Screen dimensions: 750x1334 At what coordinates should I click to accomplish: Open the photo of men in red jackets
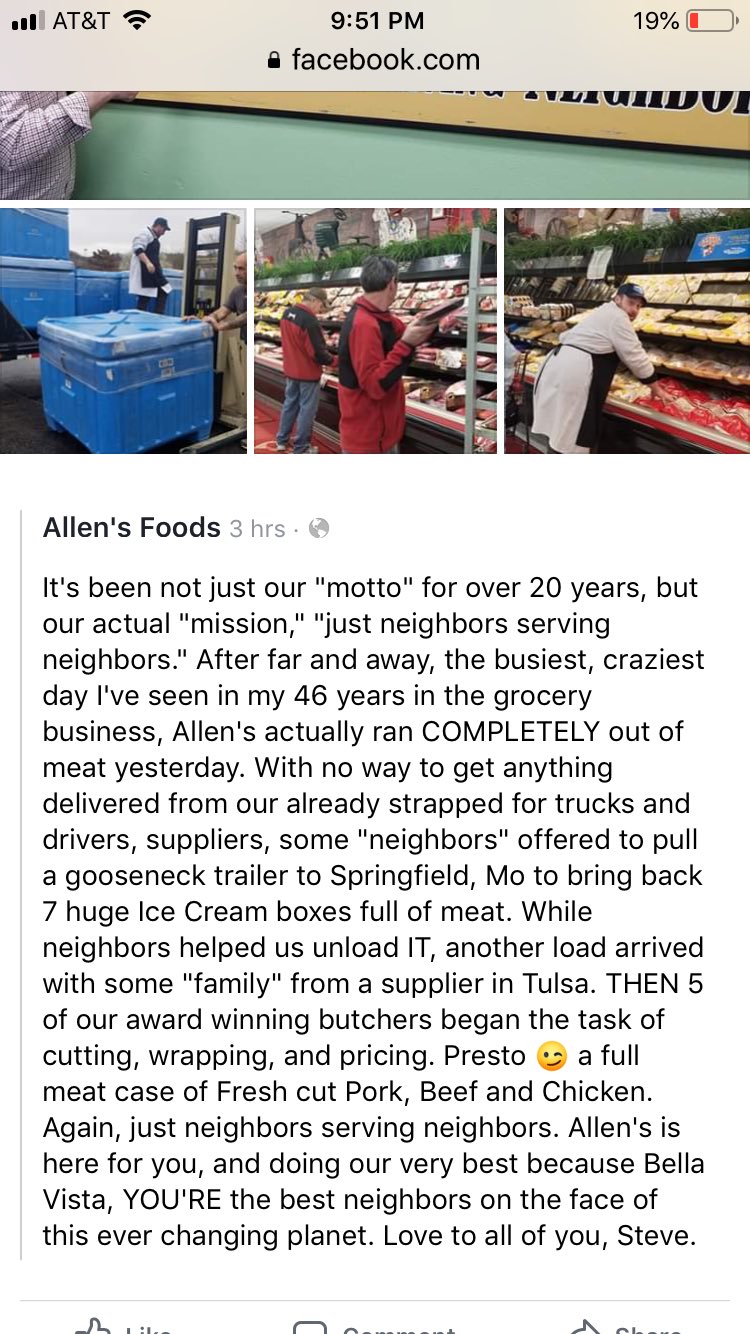375,331
